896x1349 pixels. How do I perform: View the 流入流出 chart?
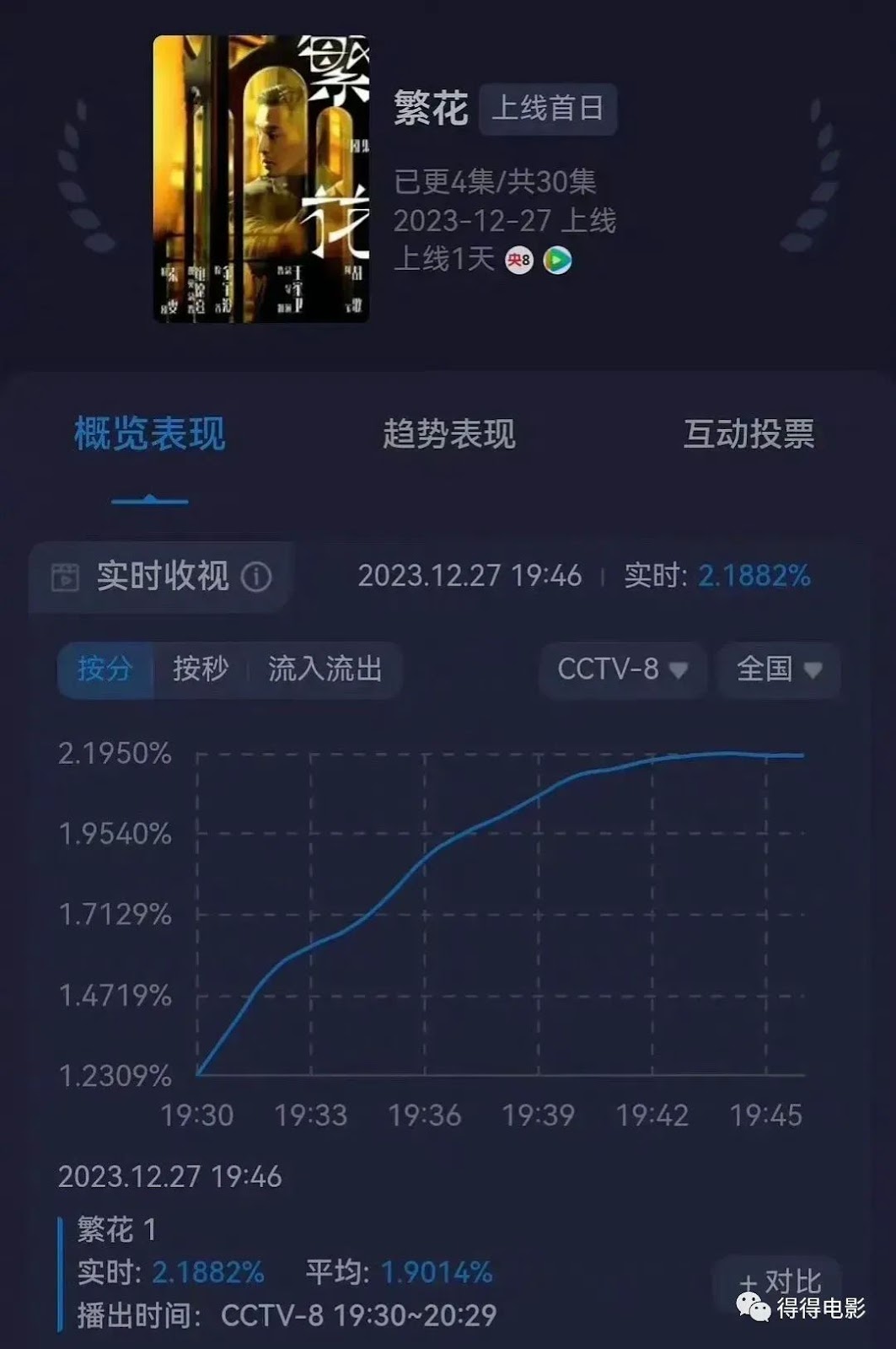click(x=325, y=669)
